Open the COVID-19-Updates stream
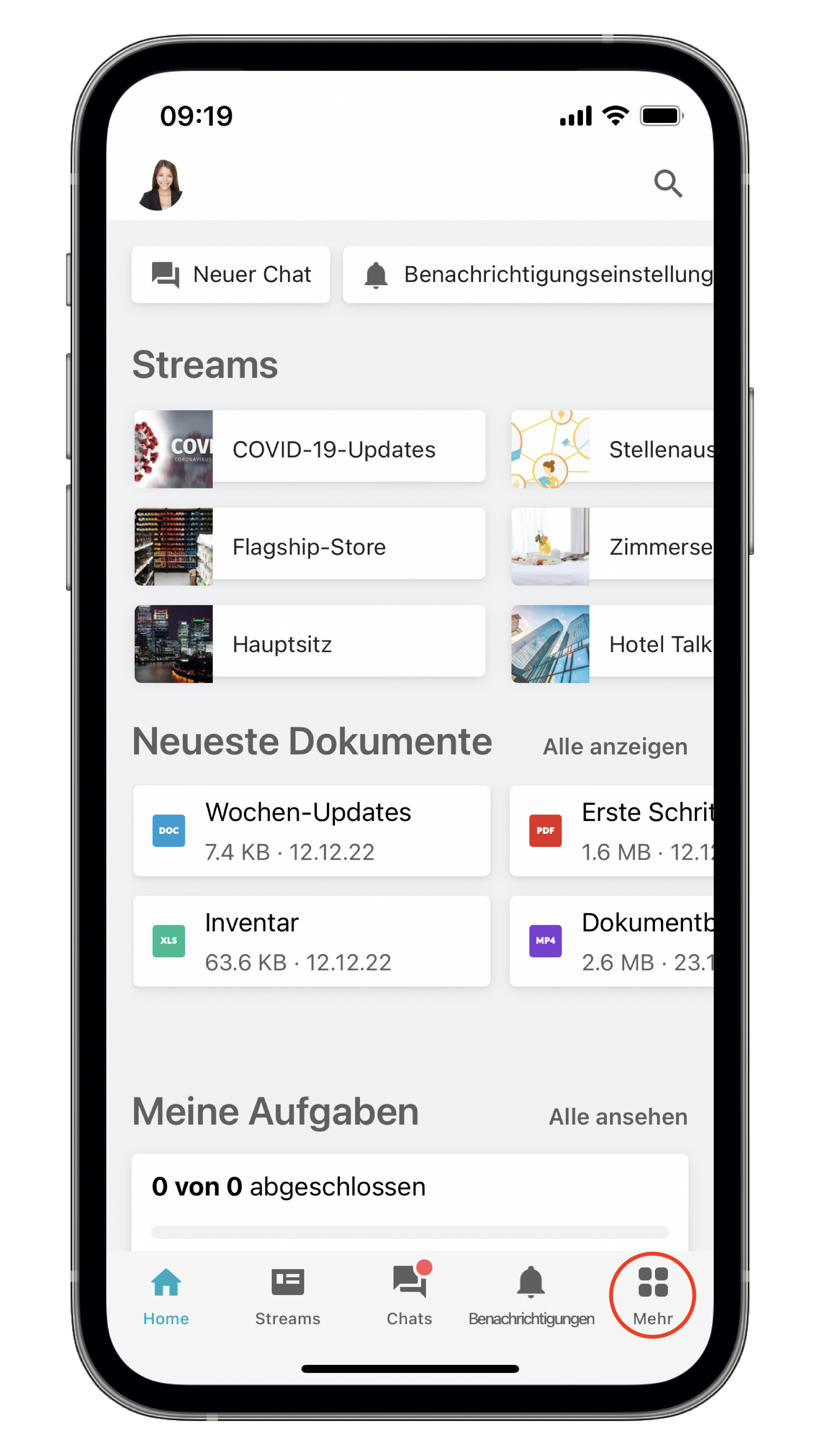820x1456 pixels. 309,449
